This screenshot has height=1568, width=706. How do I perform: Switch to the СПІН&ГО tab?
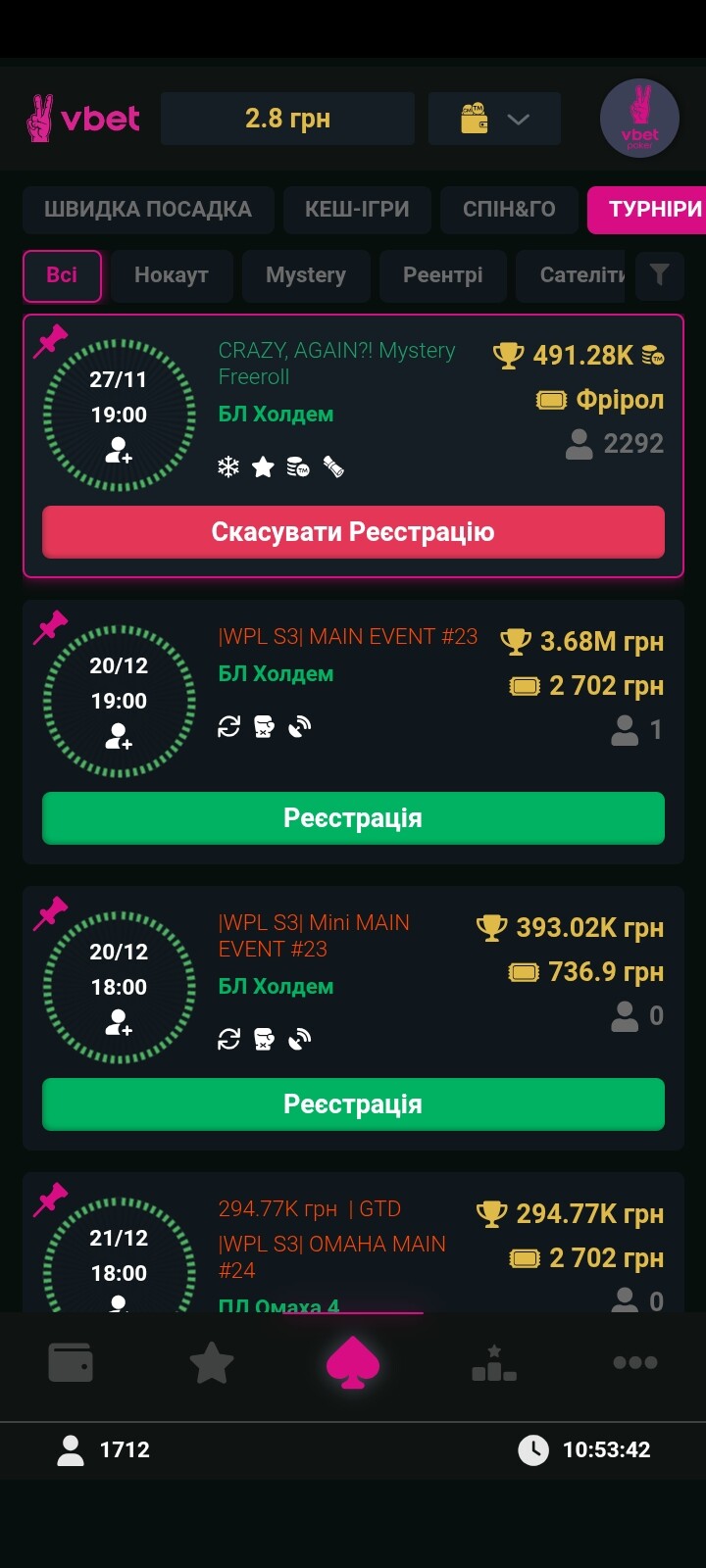tap(509, 209)
